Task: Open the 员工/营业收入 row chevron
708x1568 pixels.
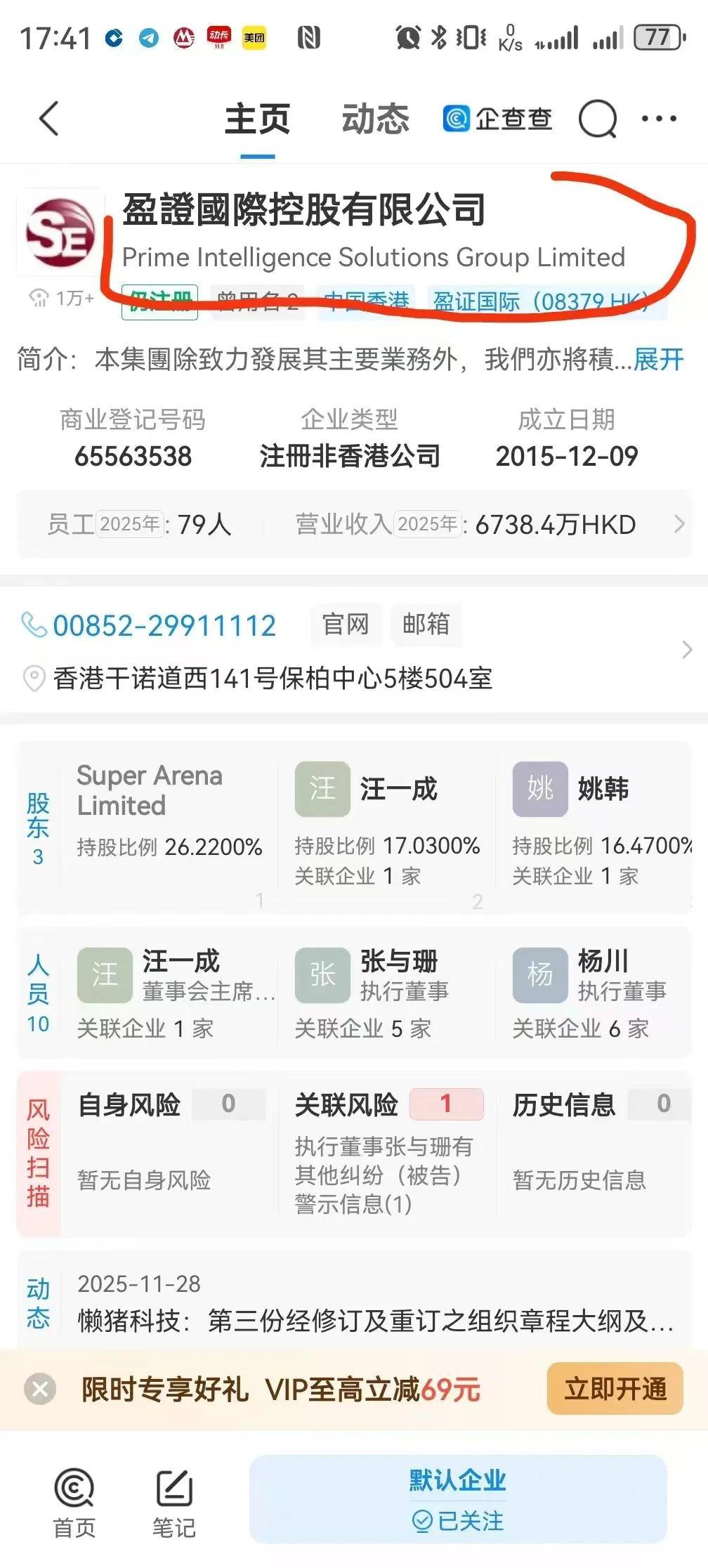Action: pos(678,524)
